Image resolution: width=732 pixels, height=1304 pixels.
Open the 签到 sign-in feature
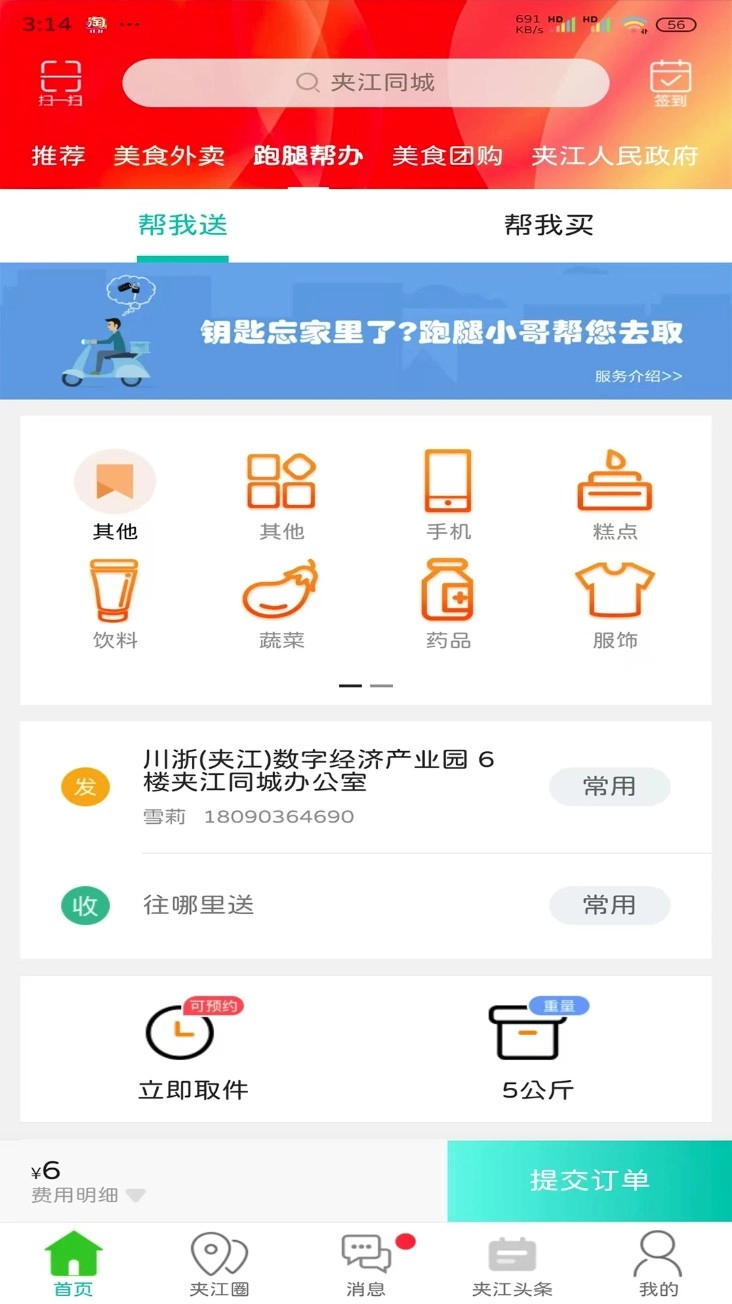point(669,82)
